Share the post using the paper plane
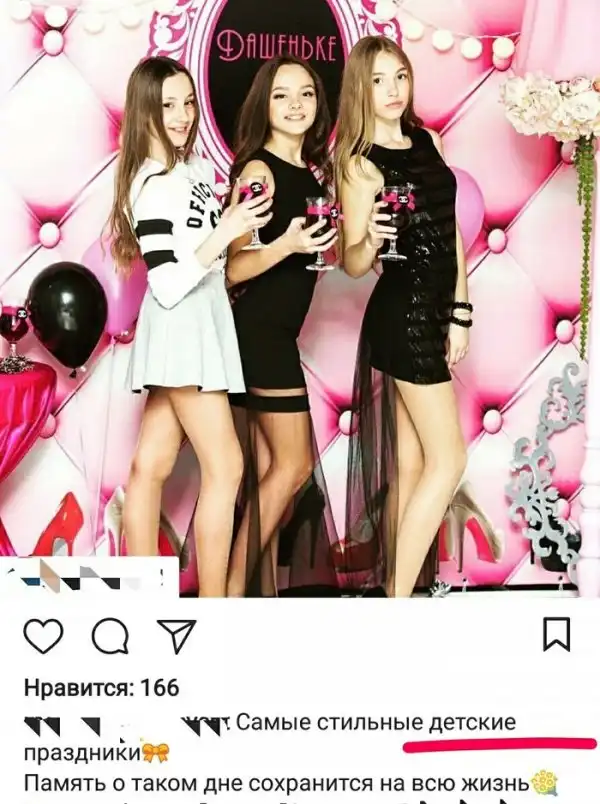Viewport: 600px width, 804px height. coord(176,636)
